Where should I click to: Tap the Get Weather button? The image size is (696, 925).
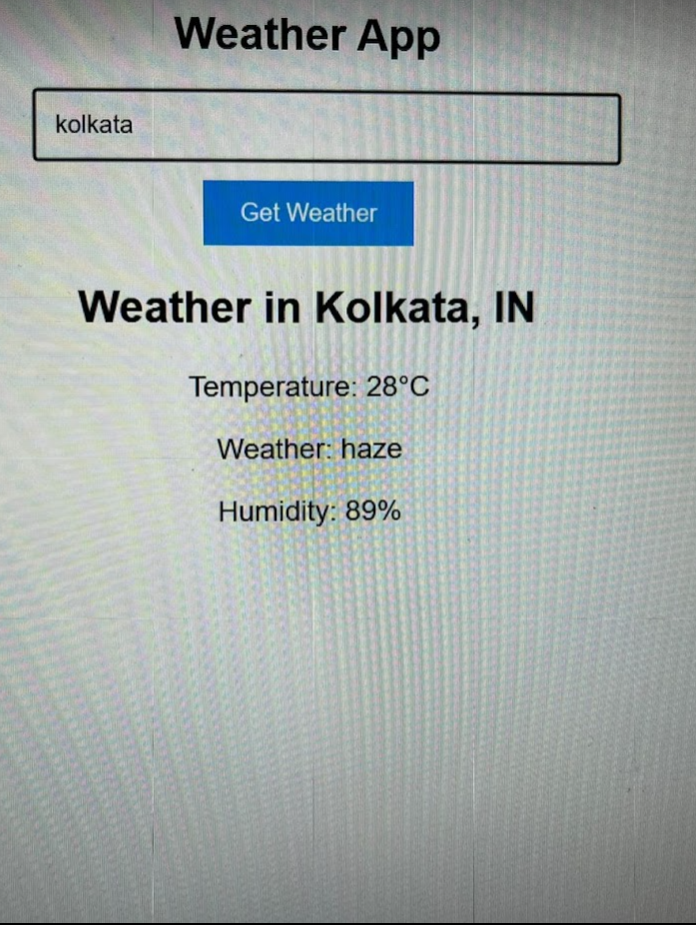(308, 213)
